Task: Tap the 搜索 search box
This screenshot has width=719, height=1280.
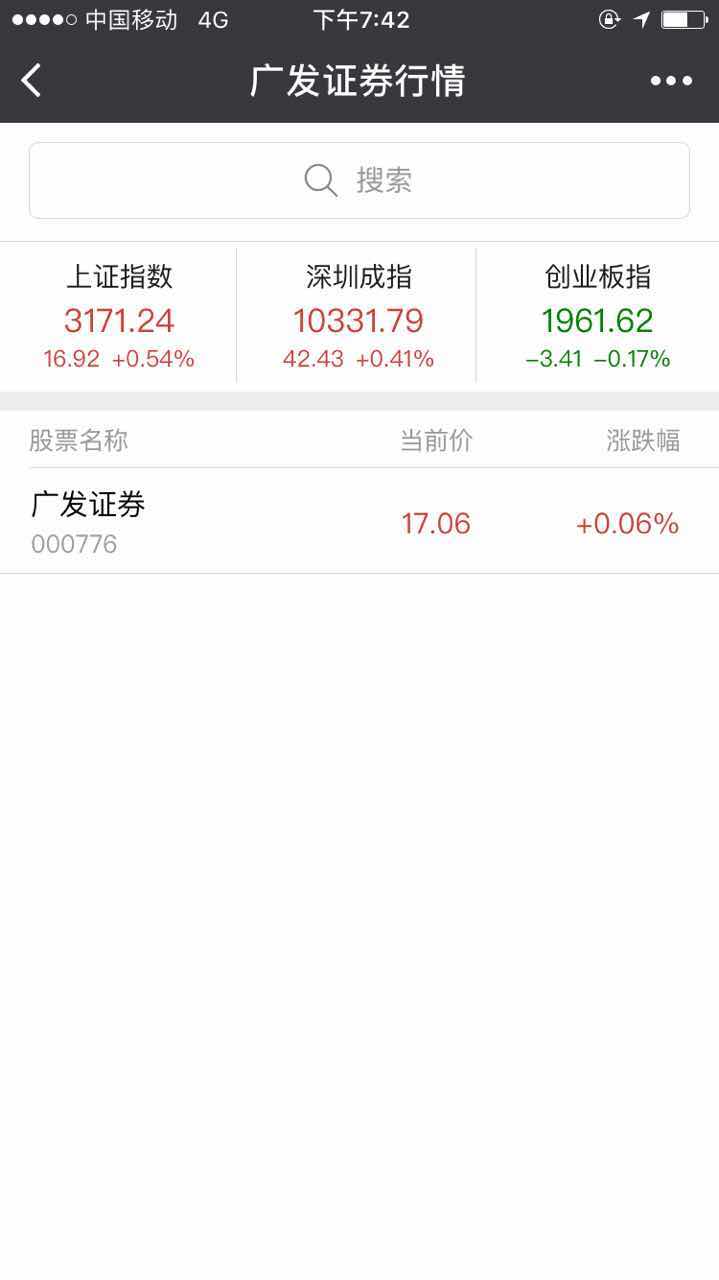Action: click(x=359, y=181)
